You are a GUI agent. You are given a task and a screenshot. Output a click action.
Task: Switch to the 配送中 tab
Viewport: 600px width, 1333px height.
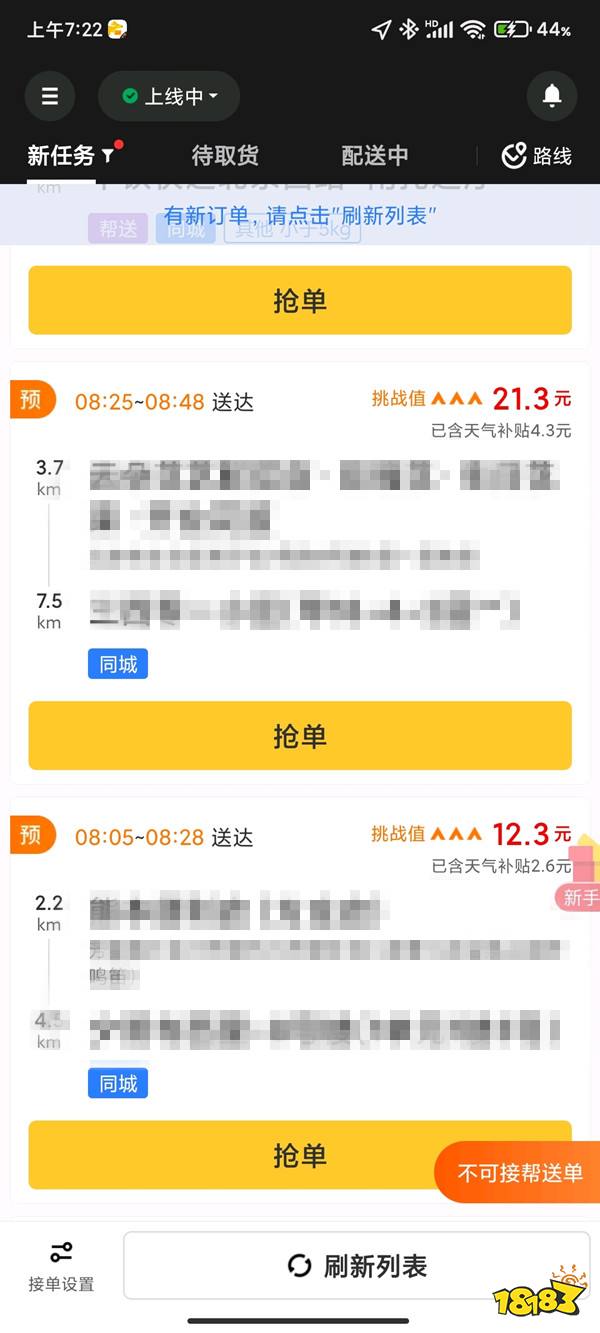[375, 155]
